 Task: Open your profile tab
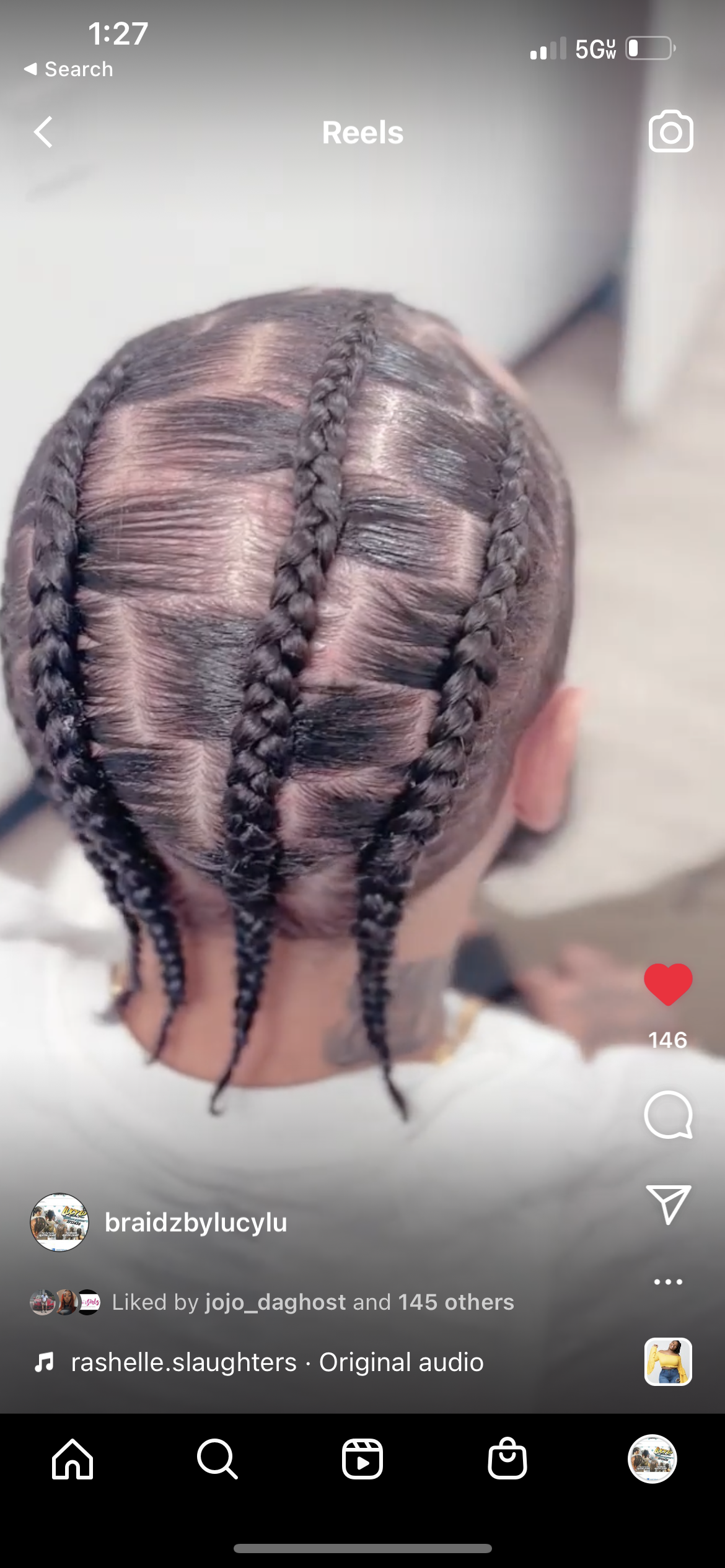(652, 1459)
